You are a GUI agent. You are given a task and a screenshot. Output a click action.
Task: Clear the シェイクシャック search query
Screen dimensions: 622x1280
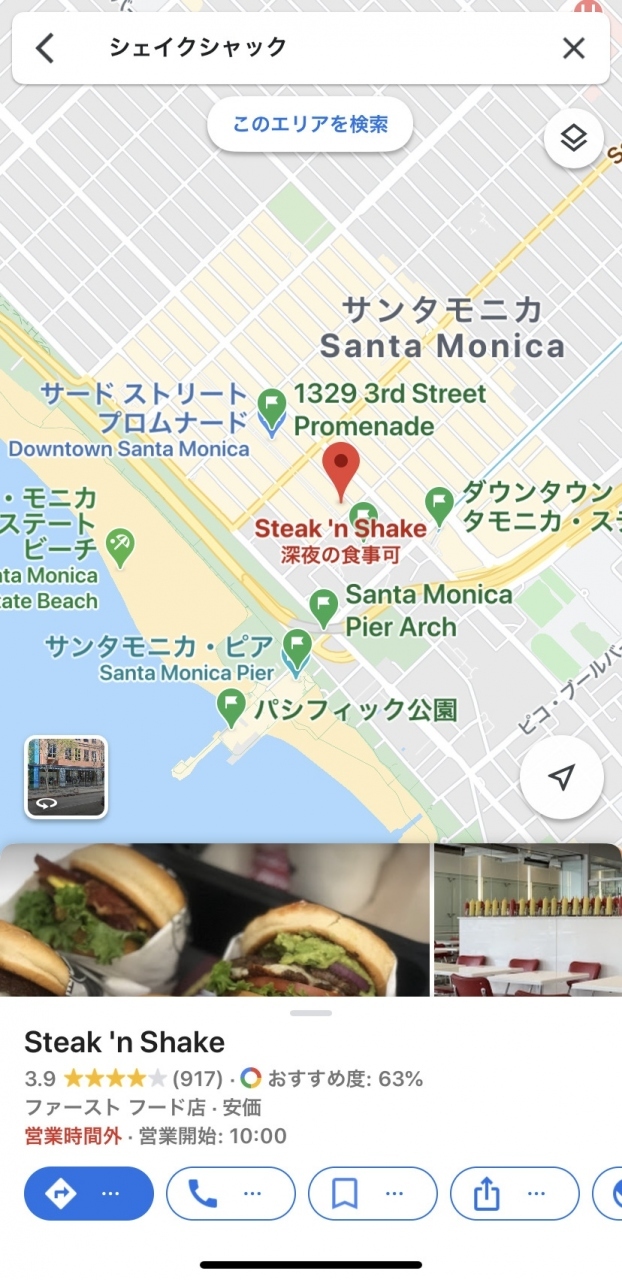573,48
